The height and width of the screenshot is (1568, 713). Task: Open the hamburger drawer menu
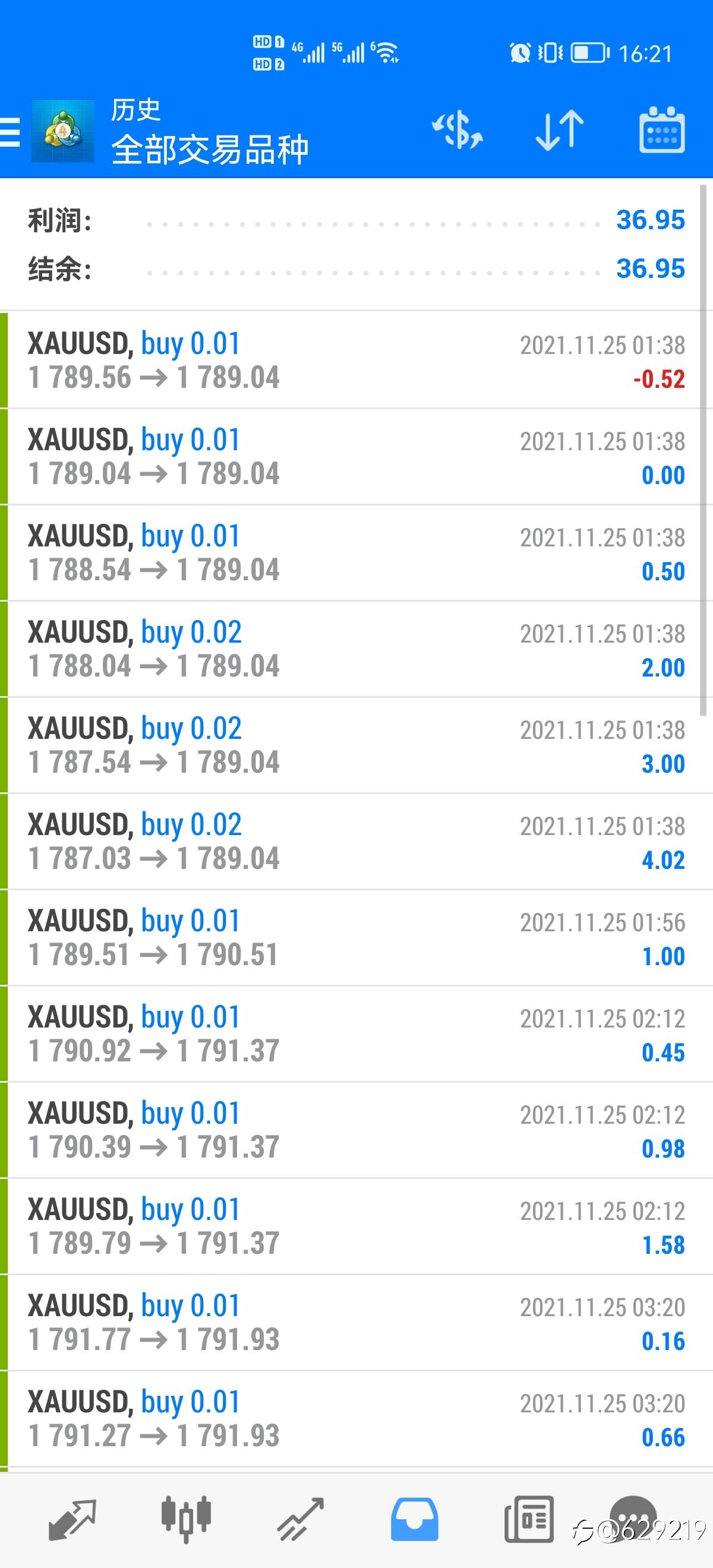(x=9, y=131)
